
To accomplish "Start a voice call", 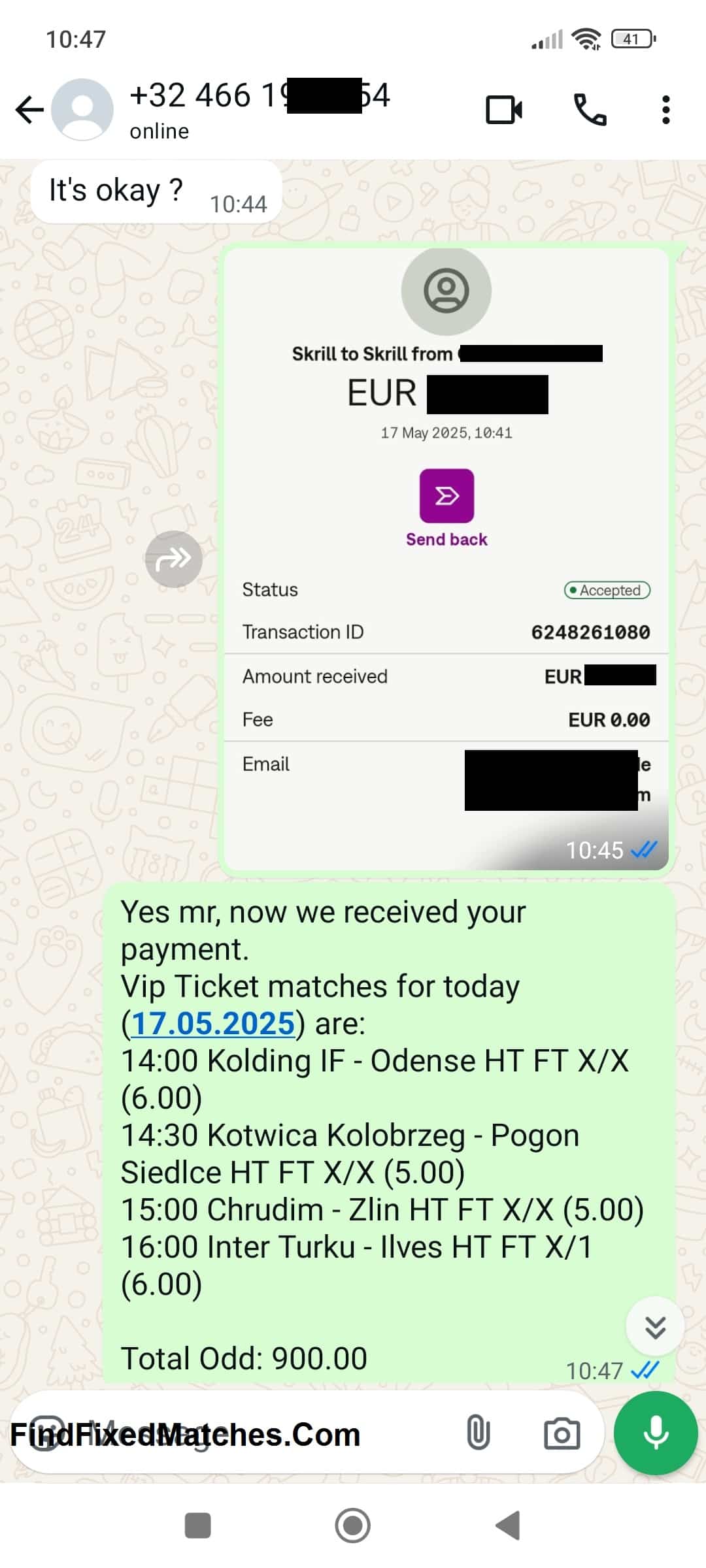I will 590,109.
